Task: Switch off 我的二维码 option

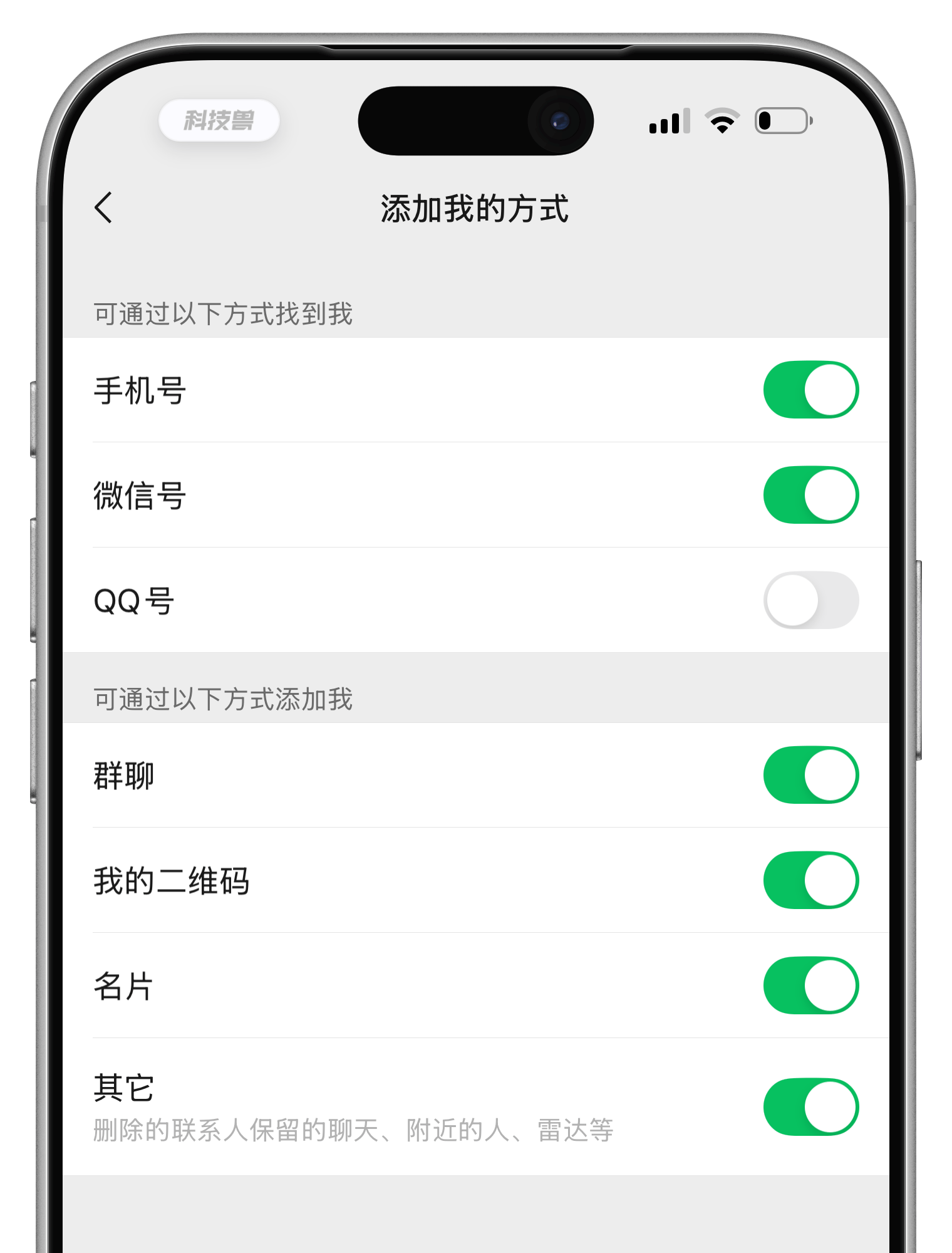Action: [x=810, y=880]
